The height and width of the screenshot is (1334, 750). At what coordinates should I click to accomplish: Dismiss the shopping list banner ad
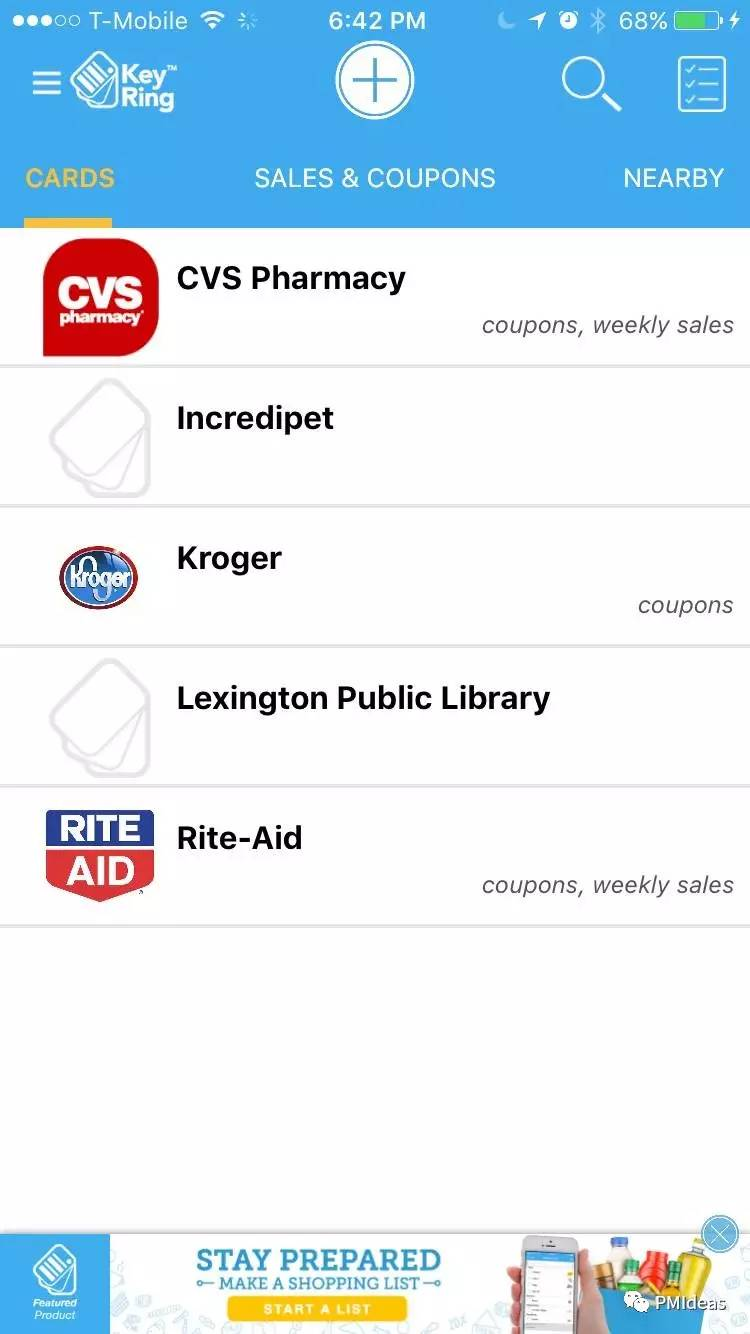pyautogui.click(x=720, y=1234)
